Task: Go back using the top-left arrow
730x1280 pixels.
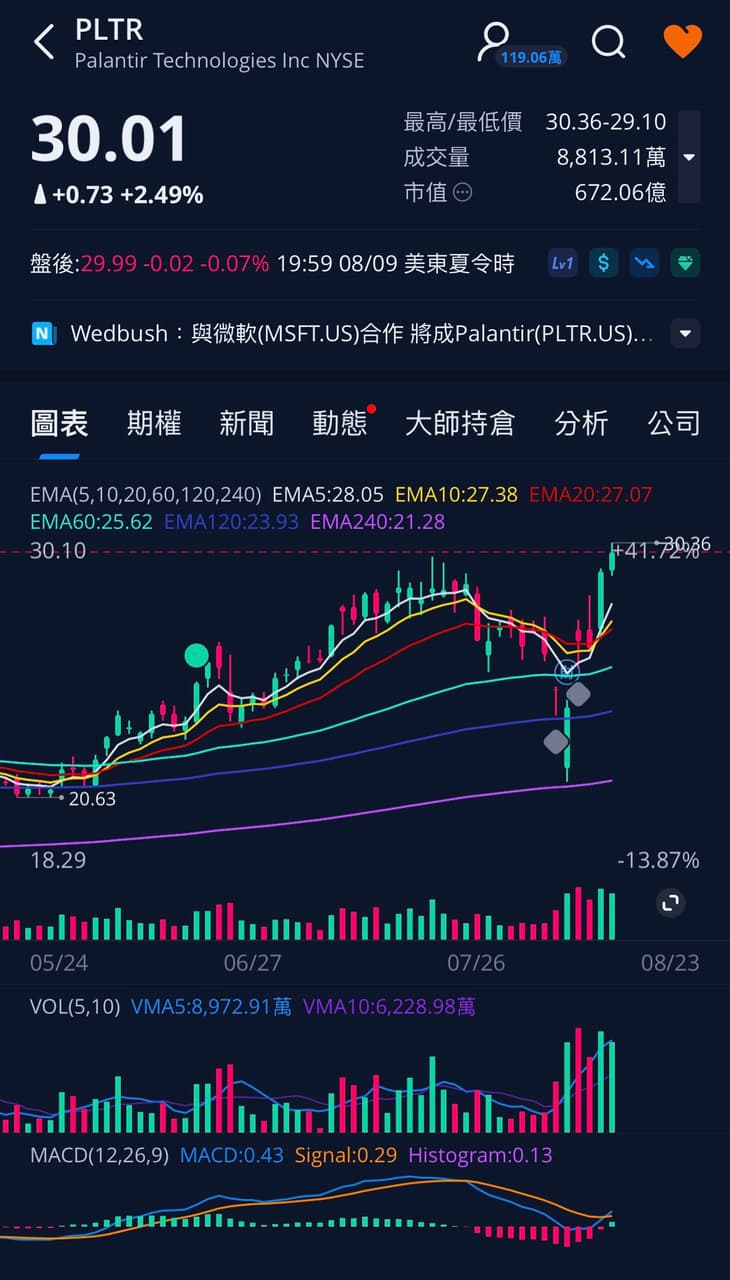Action: pos(43,42)
